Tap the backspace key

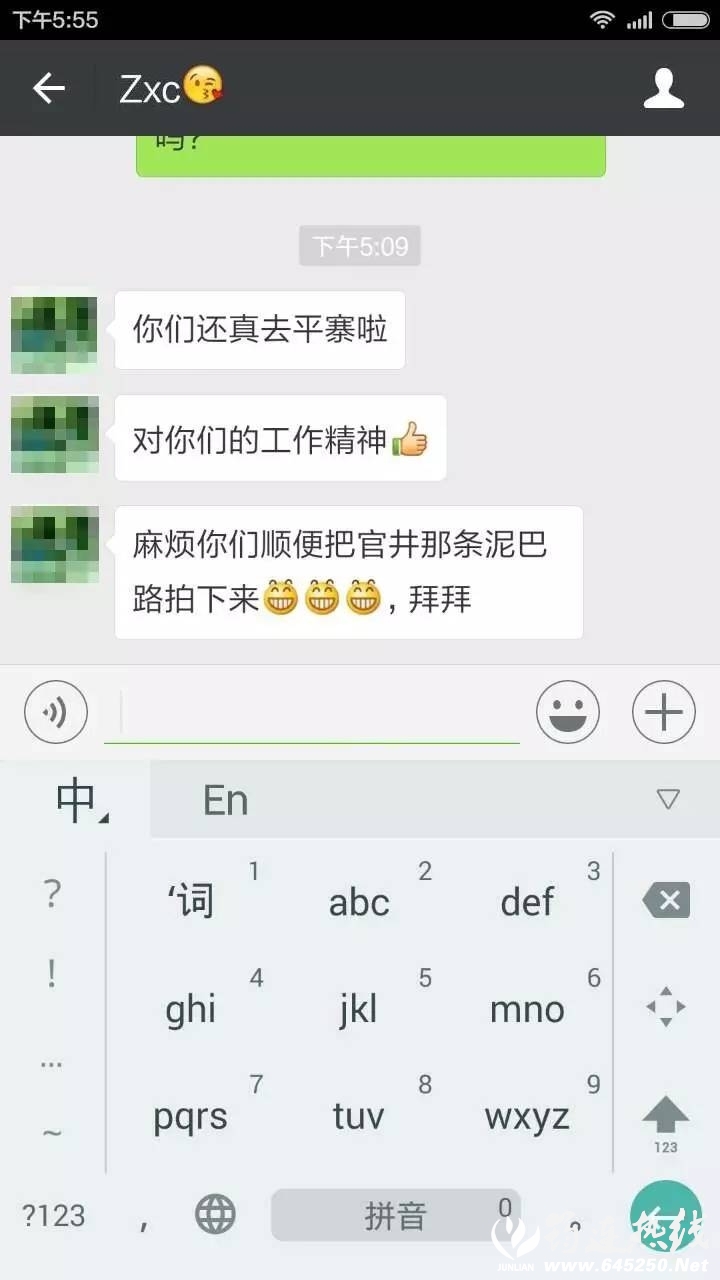(x=666, y=900)
